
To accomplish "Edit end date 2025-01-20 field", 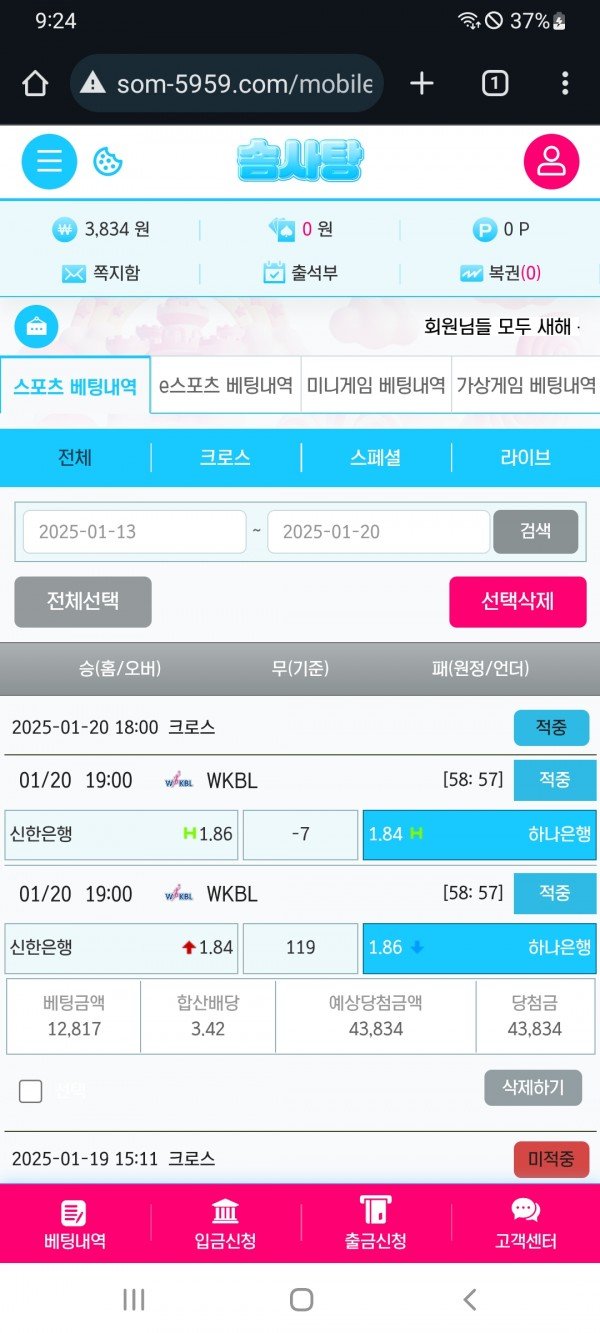I will click(378, 532).
